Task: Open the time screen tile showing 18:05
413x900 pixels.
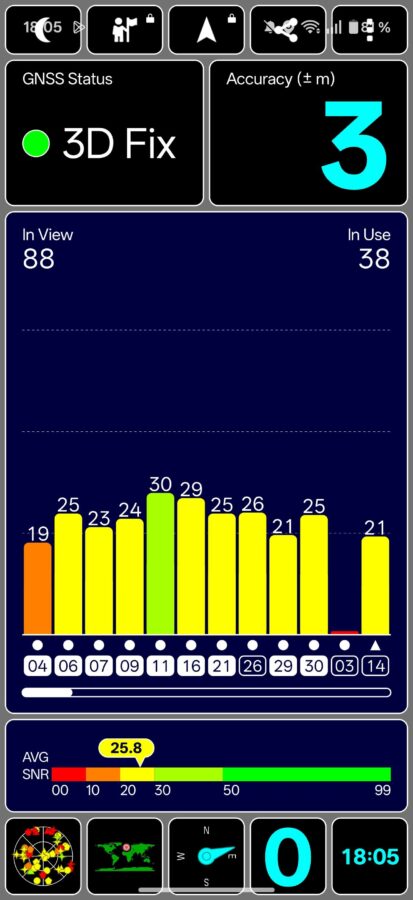Action: (370, 856)
